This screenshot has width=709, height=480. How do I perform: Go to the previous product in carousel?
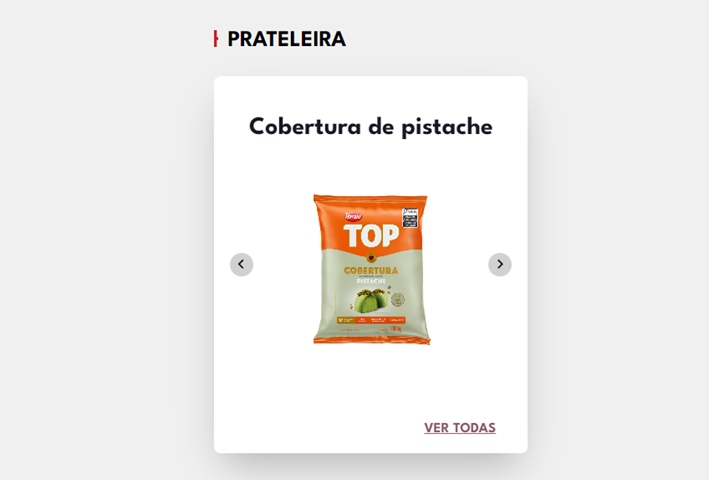click(241, 264)
